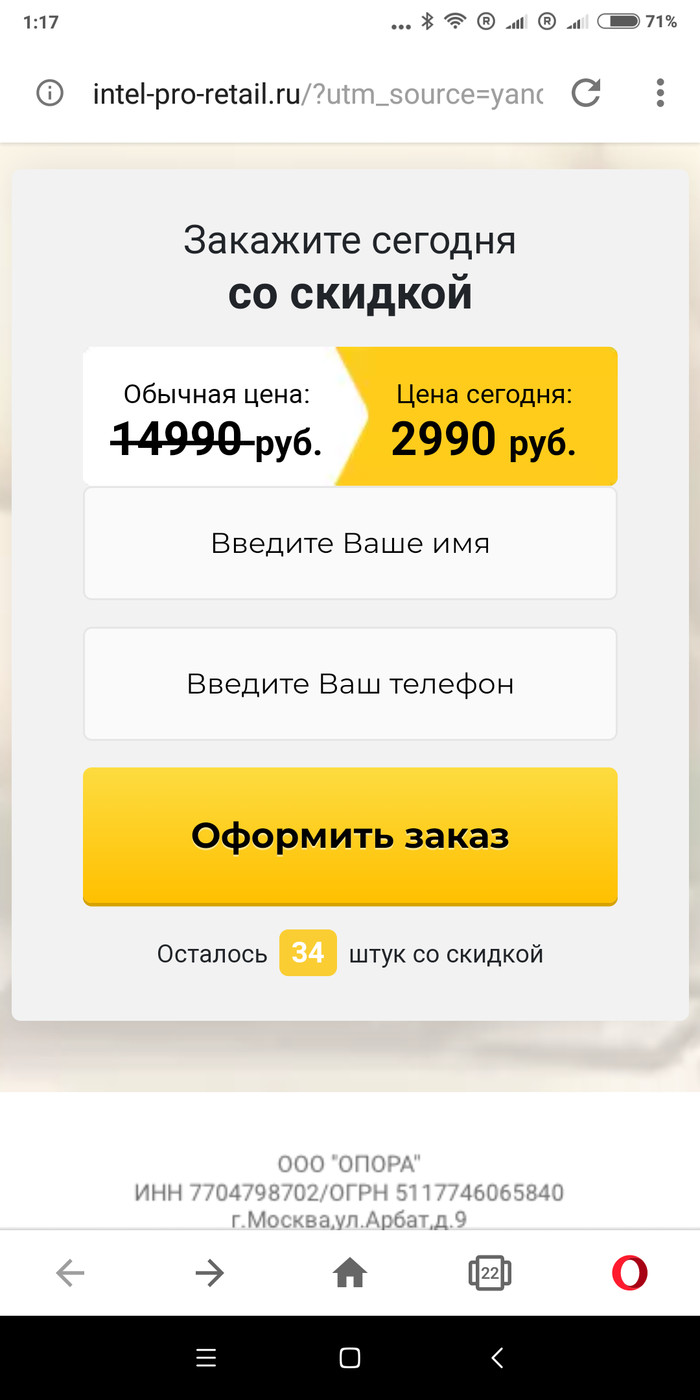
Task: Tap the 'Оформить заказ' button
Action: (x=350, y=836)
